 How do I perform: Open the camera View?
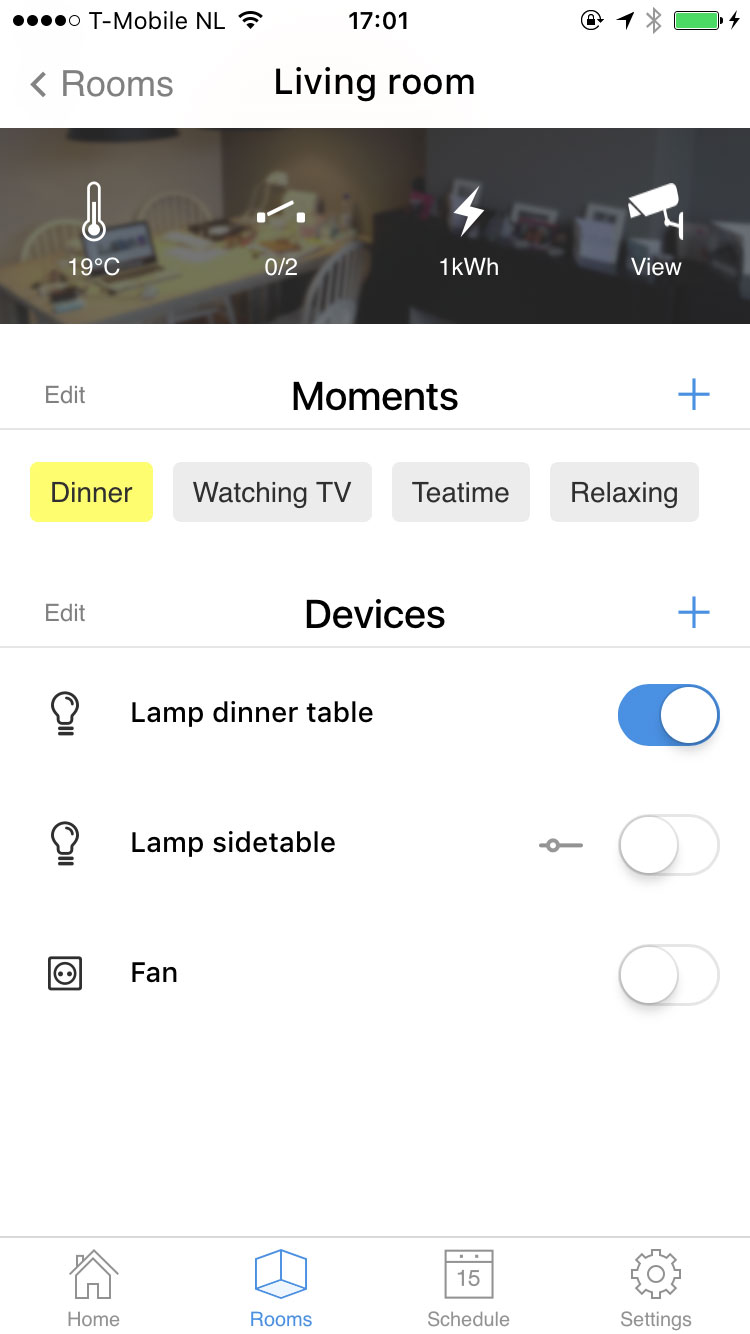pos(655,230)
